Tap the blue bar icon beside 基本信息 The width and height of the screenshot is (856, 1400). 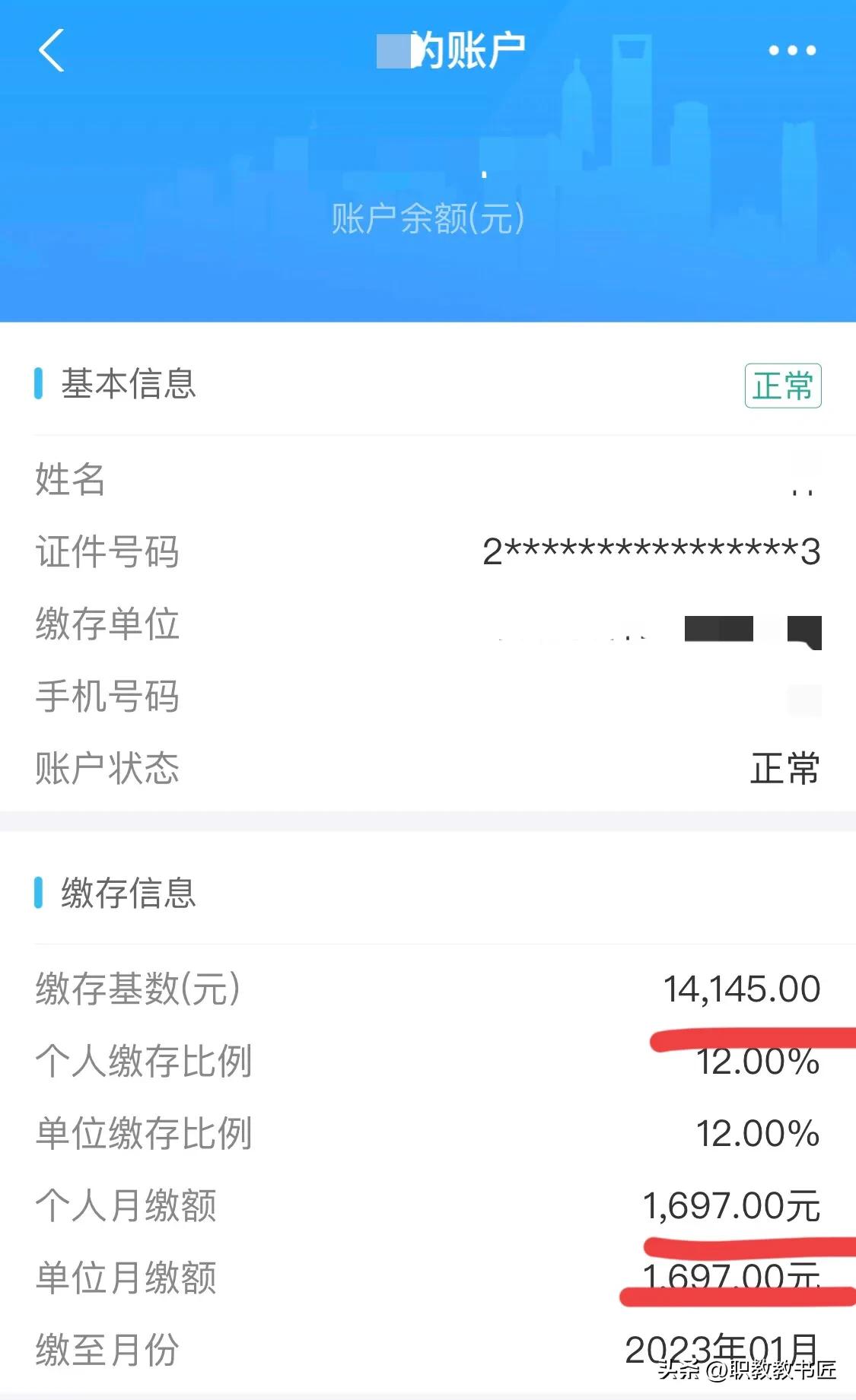(x=39, y=386)
